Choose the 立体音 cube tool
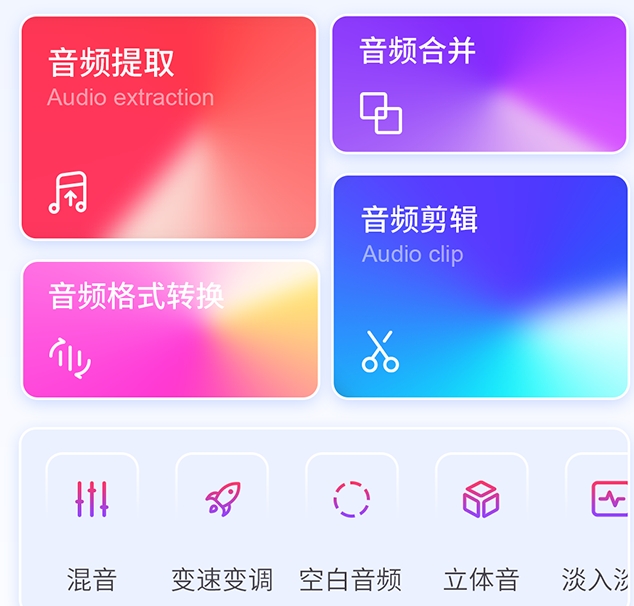 click(481, 500)
